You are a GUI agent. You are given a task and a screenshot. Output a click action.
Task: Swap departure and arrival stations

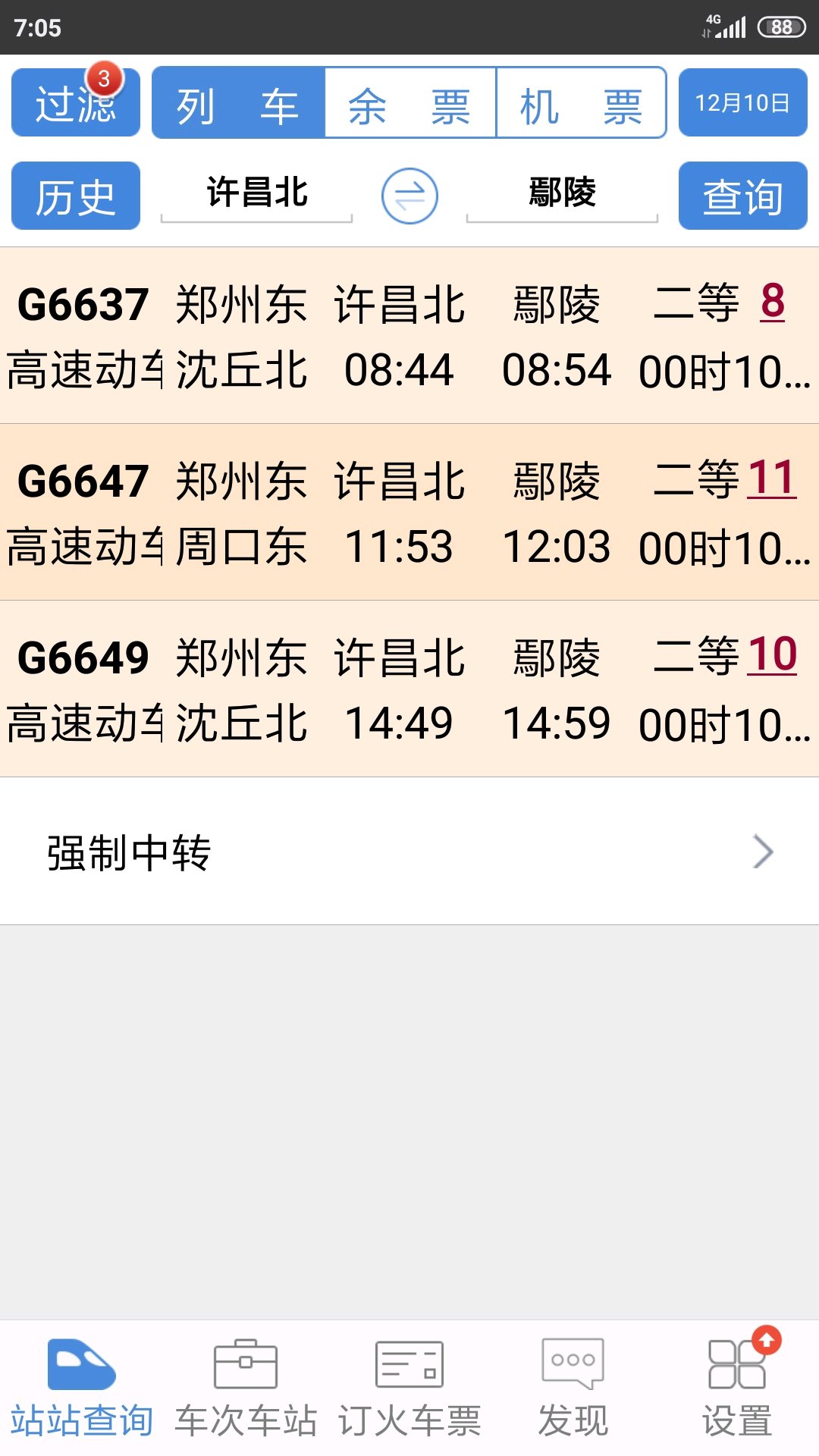pos(409,196)
